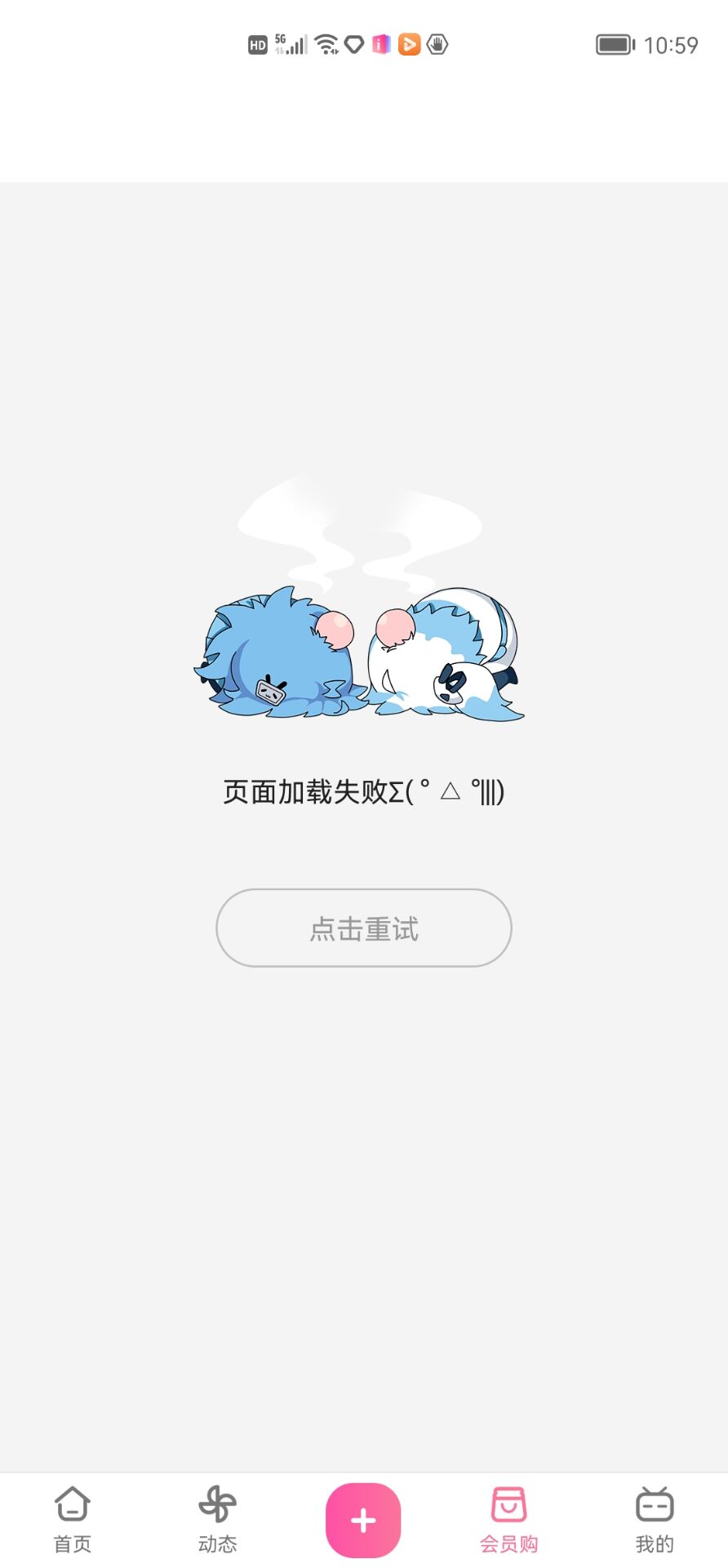
Task: Go to the 我的 profile tab
Action: click(x=655, y=1520)
